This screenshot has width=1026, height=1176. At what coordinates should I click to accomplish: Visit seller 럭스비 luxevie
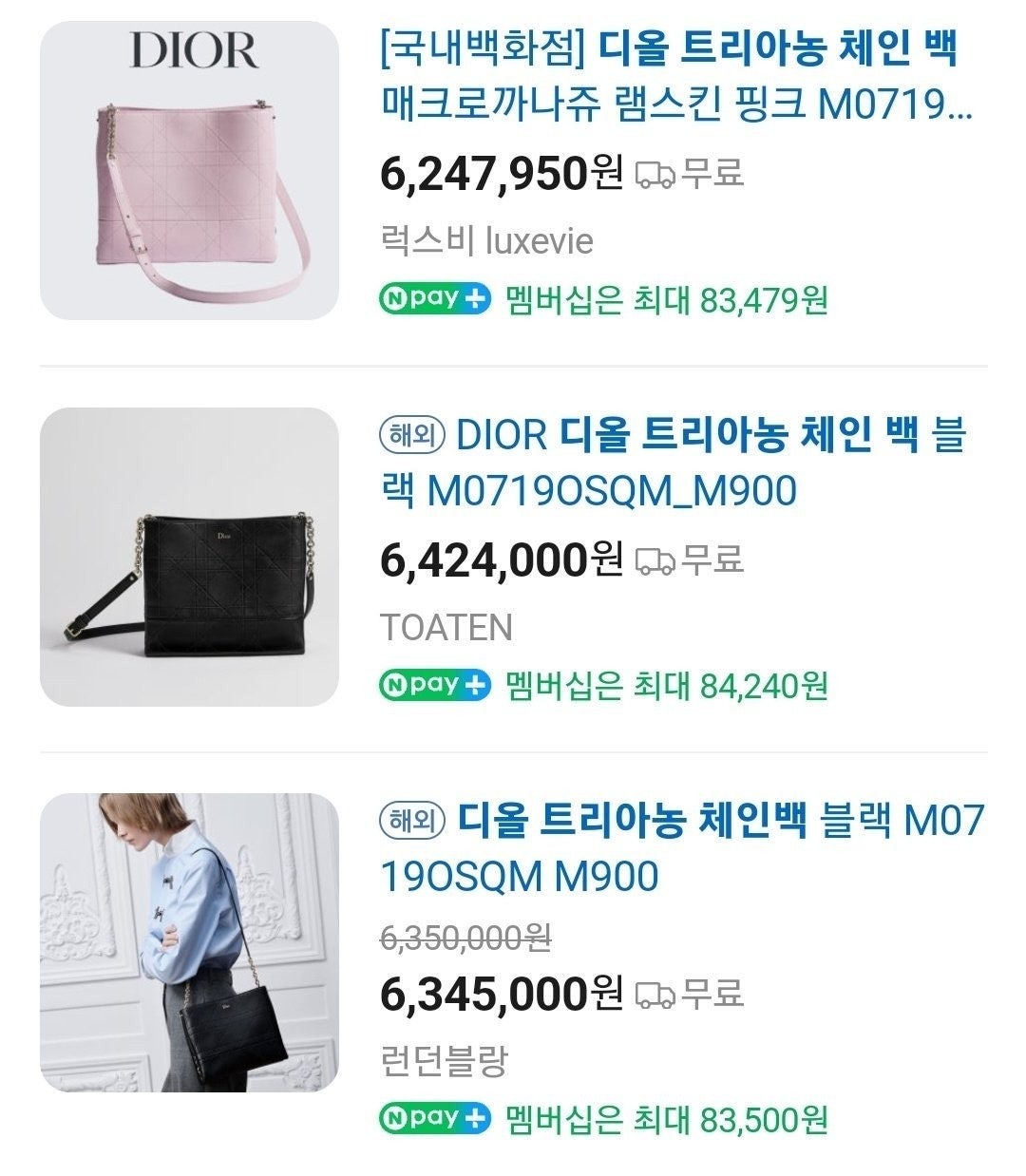486,240
